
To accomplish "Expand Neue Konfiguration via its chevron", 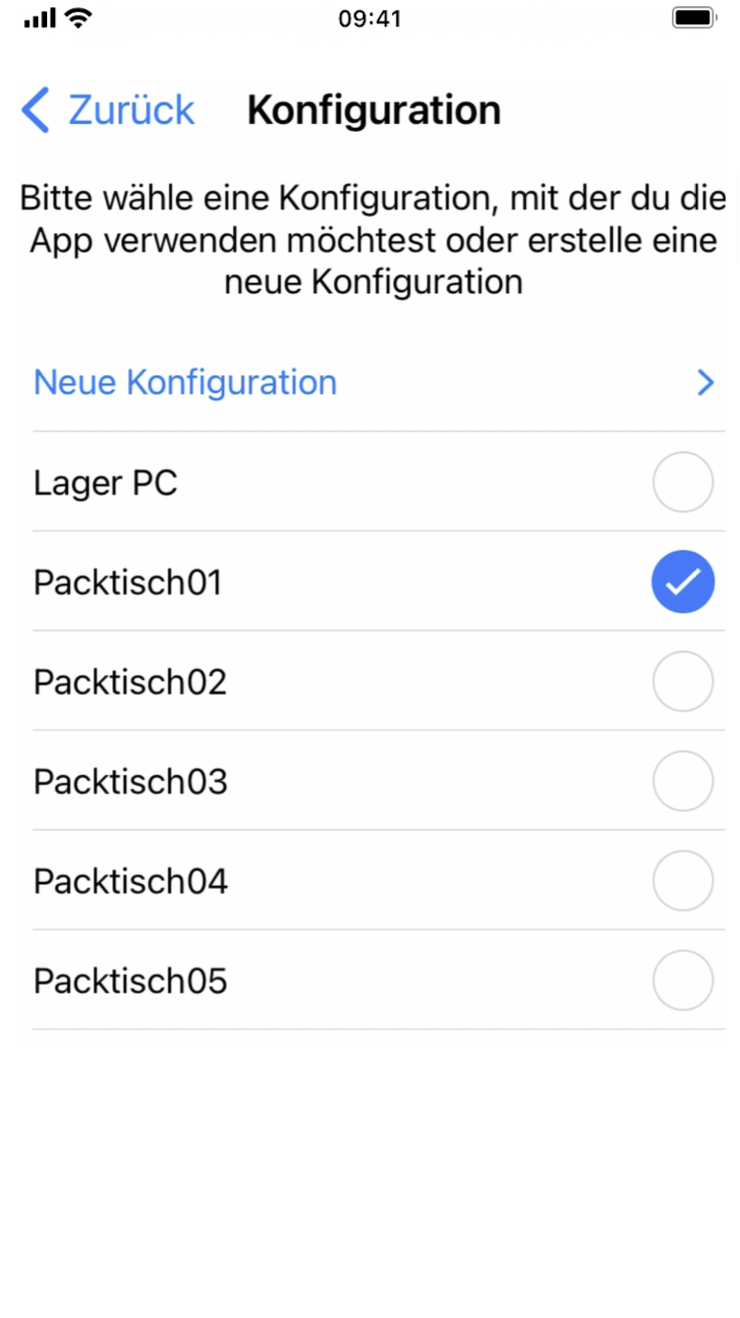I will click(706, 382).
